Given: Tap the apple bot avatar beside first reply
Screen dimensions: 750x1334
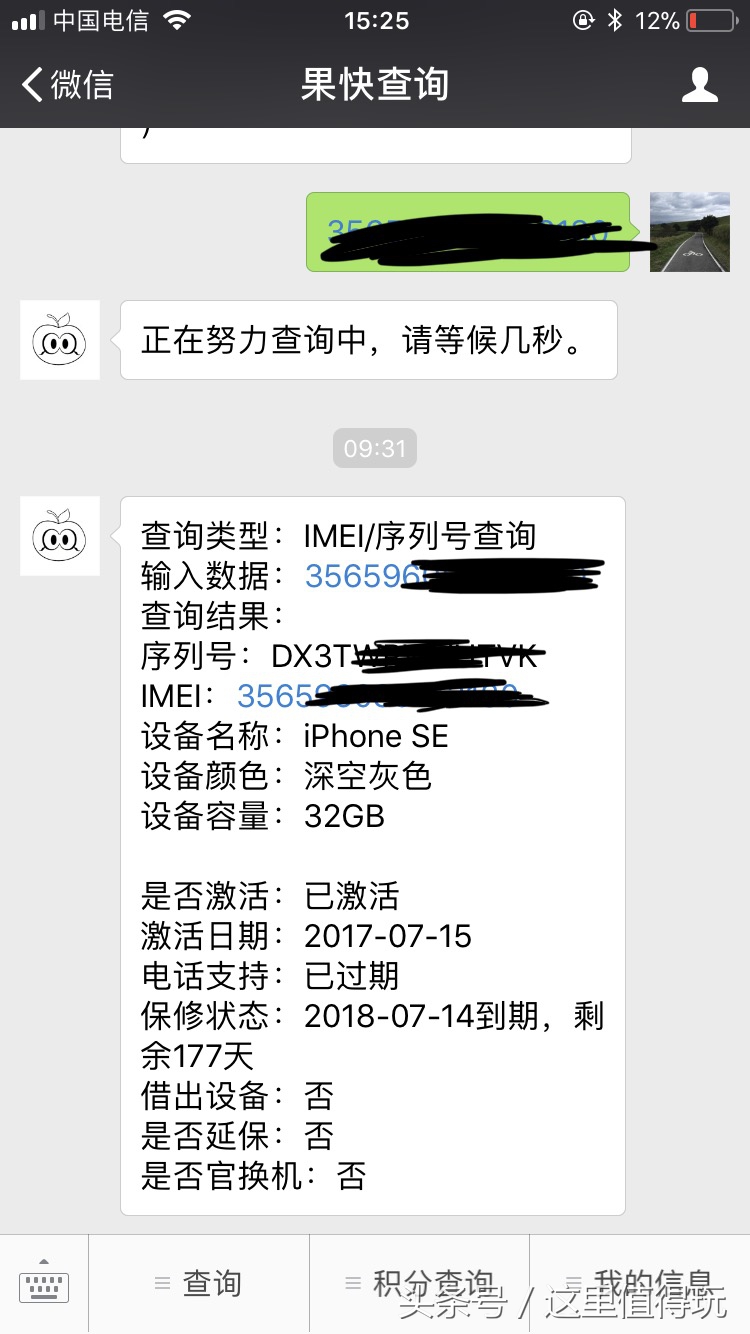Looking at the screenshot, I should click(x=59, y=340).
